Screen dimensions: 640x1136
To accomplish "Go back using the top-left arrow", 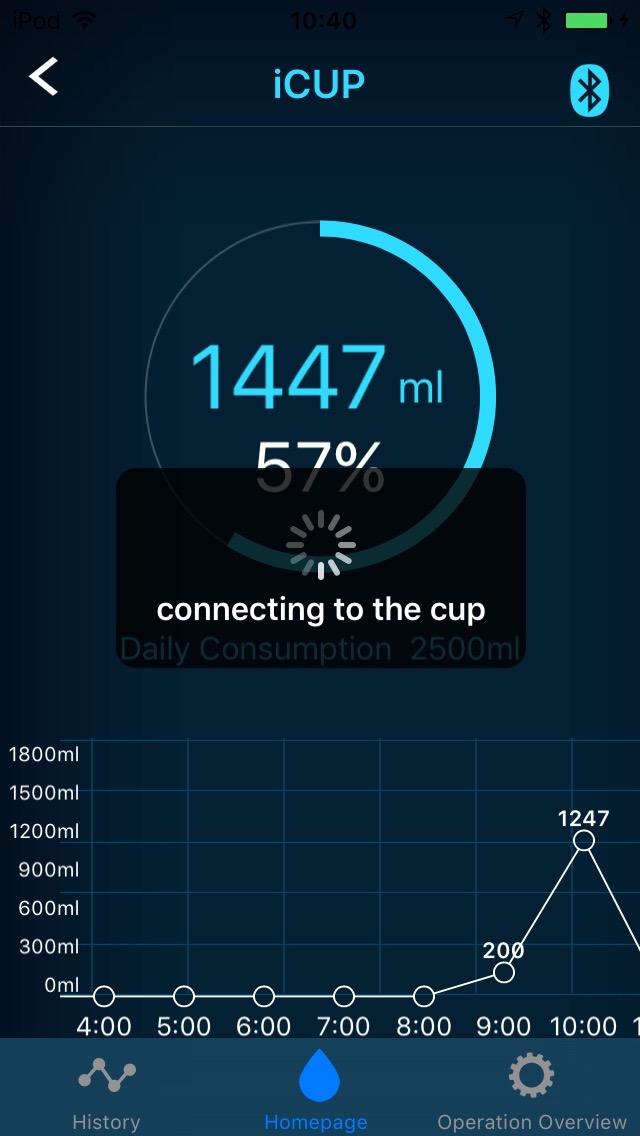I will [43, 77].
